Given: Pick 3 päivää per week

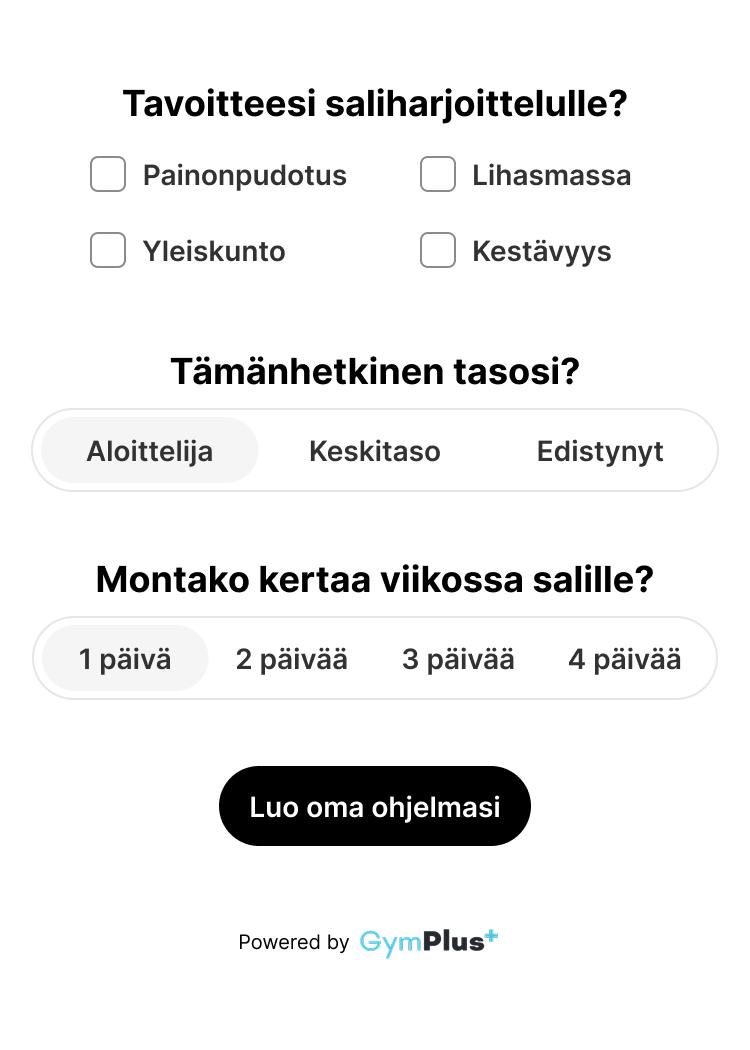Looking at the screenshot, I should click(458, 658).
